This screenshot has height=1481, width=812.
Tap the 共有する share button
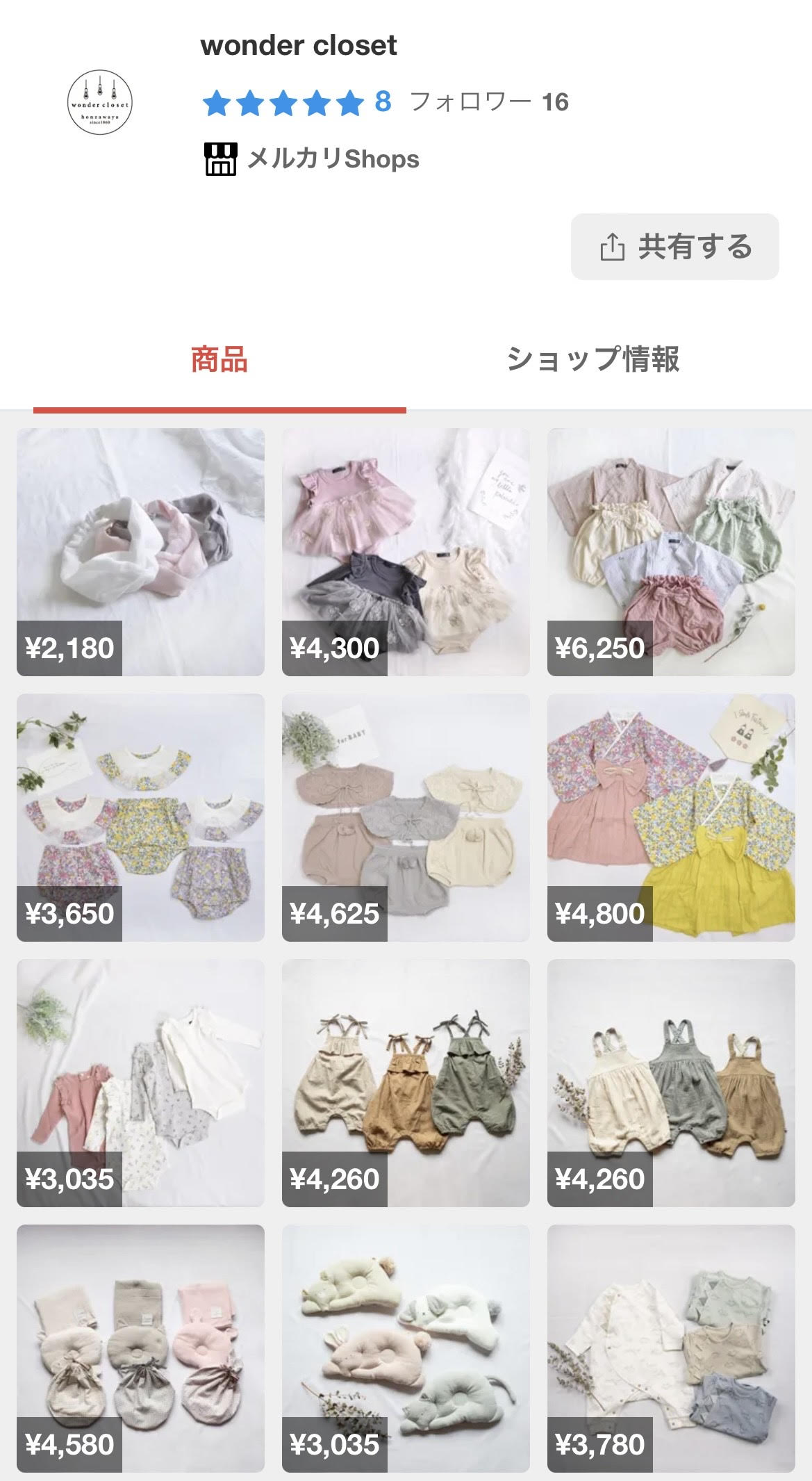point(674,247)
